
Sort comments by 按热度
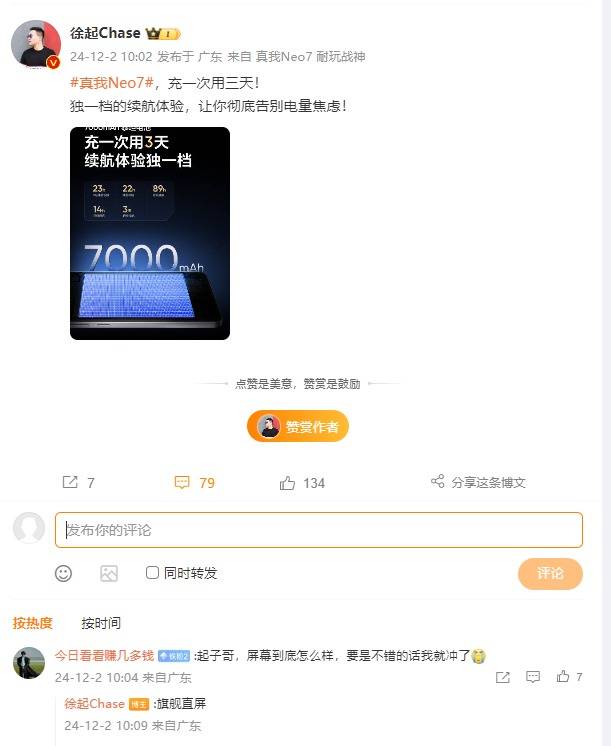tap(33, 623)
